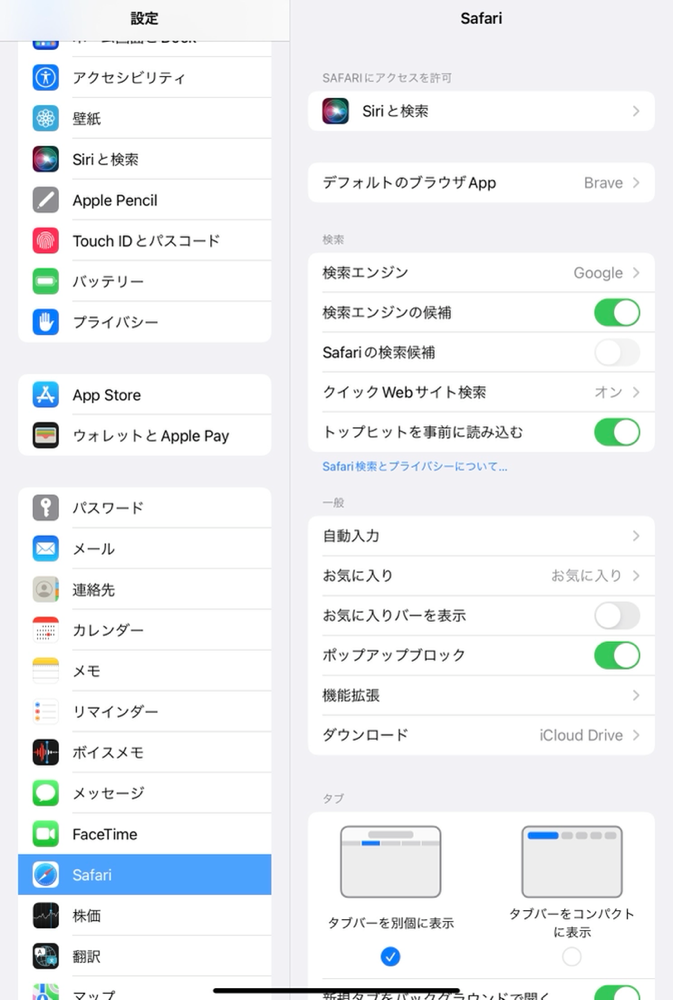673x1000 pixels.
Task: Open Safari検索とプライバシーについて link
Action: coord(414,467)
